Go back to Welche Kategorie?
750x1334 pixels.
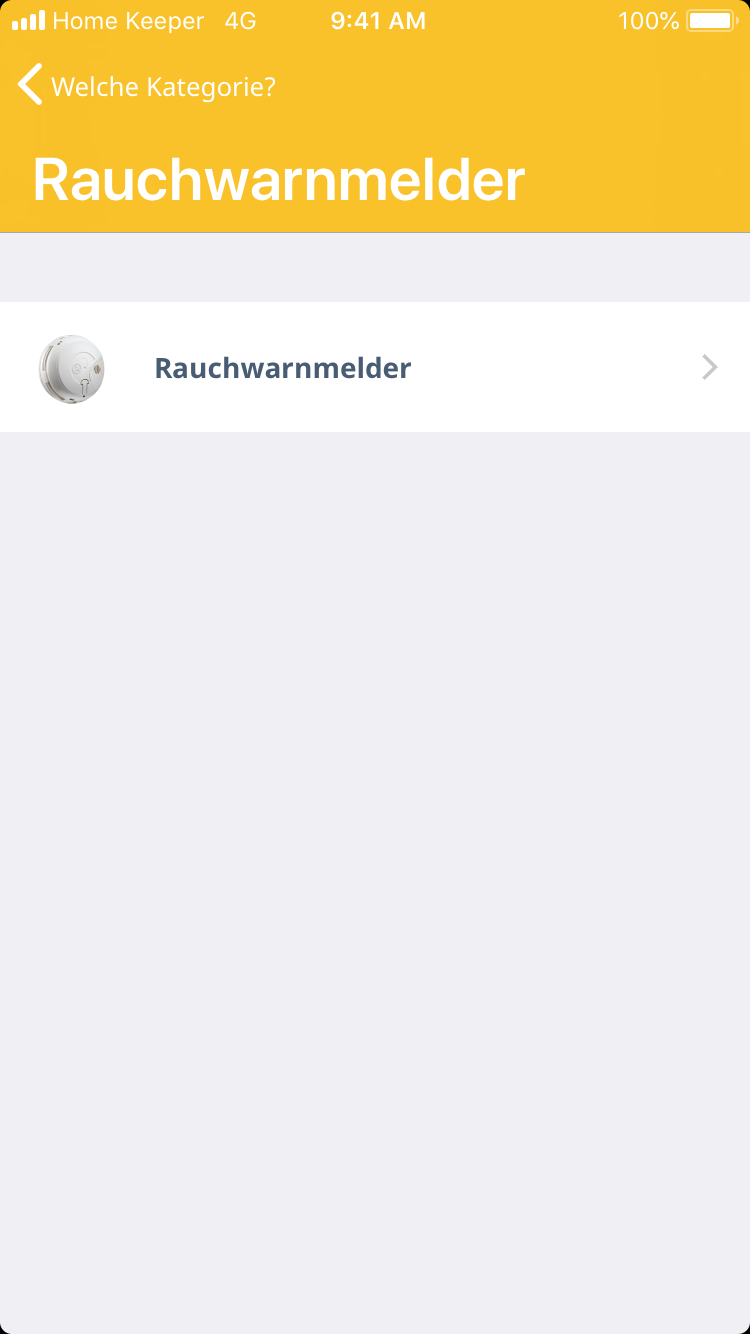coord(145,86)
